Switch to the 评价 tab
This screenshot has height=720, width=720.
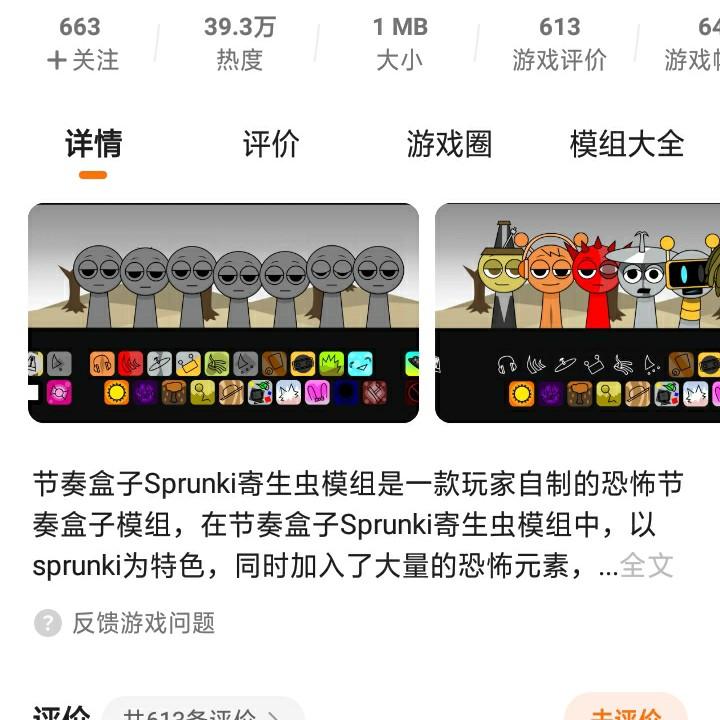coord(271,144)
